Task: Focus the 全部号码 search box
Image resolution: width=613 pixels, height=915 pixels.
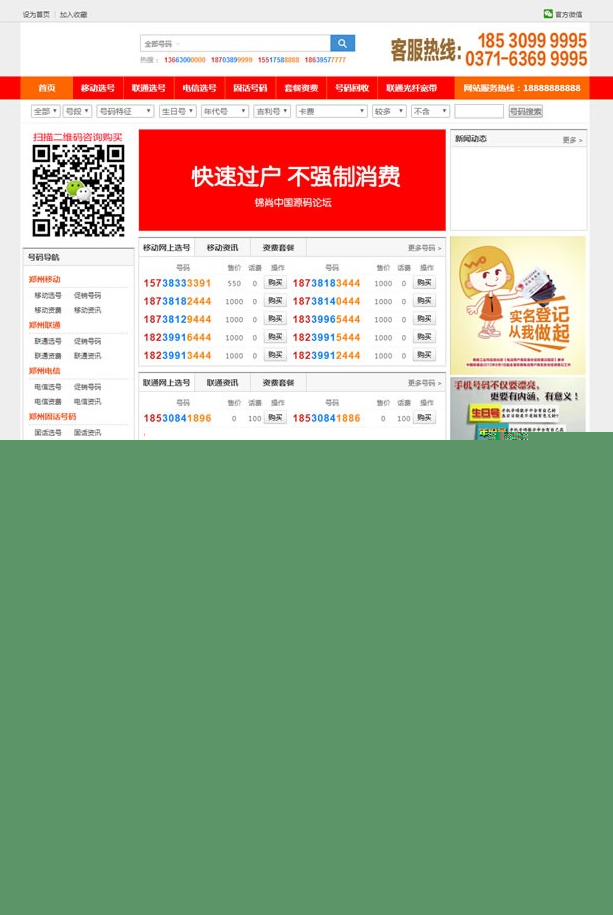Action: [x=235, y=44]
